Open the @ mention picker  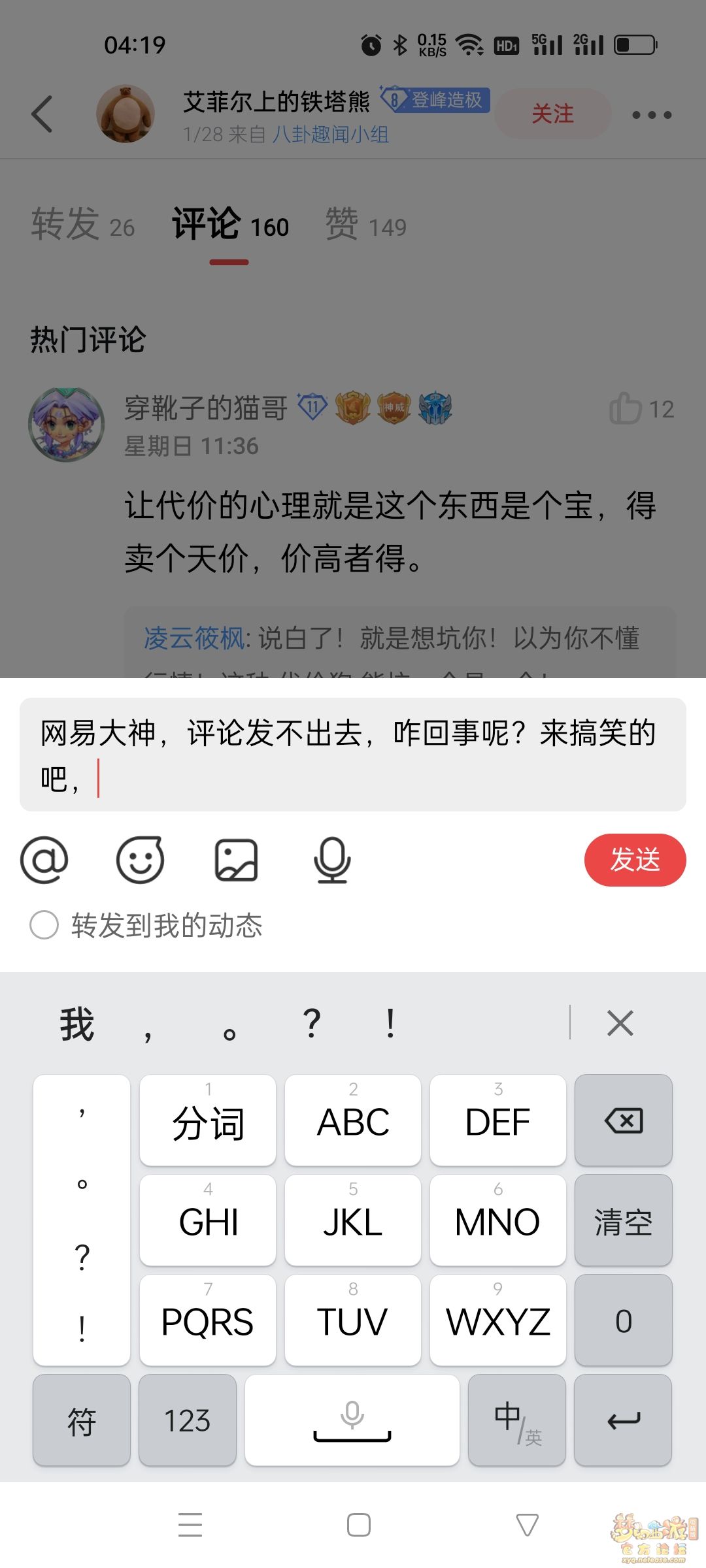tap(44, 860)
